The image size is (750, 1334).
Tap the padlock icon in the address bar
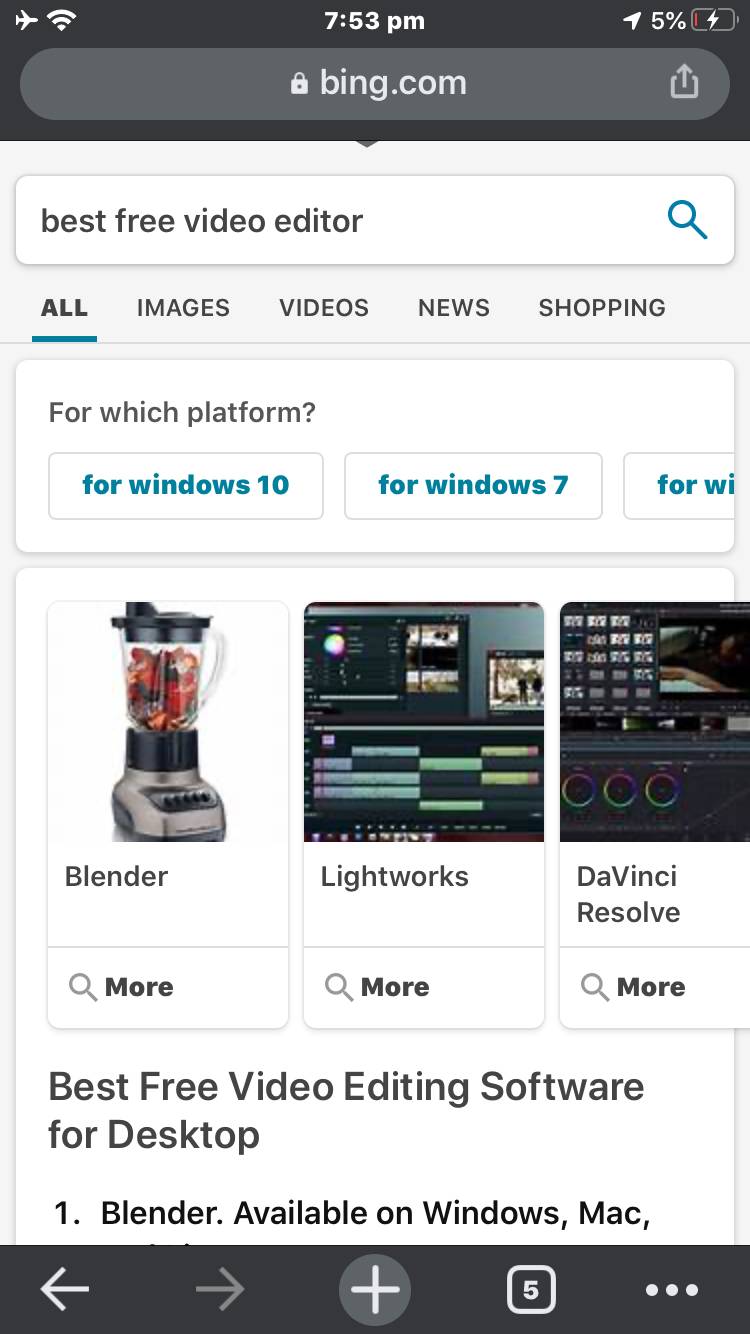click(299, 82)
